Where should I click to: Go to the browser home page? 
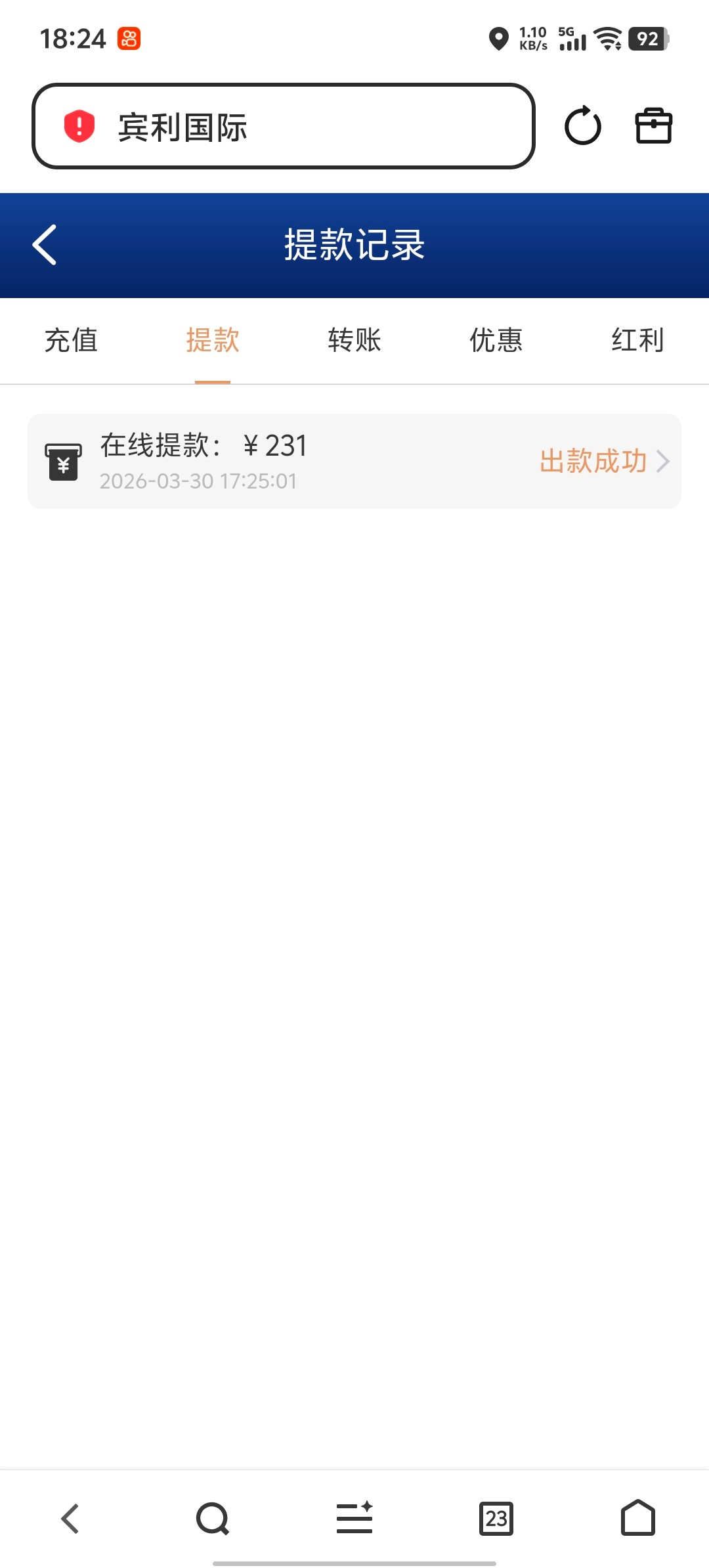pos(637,1518)
